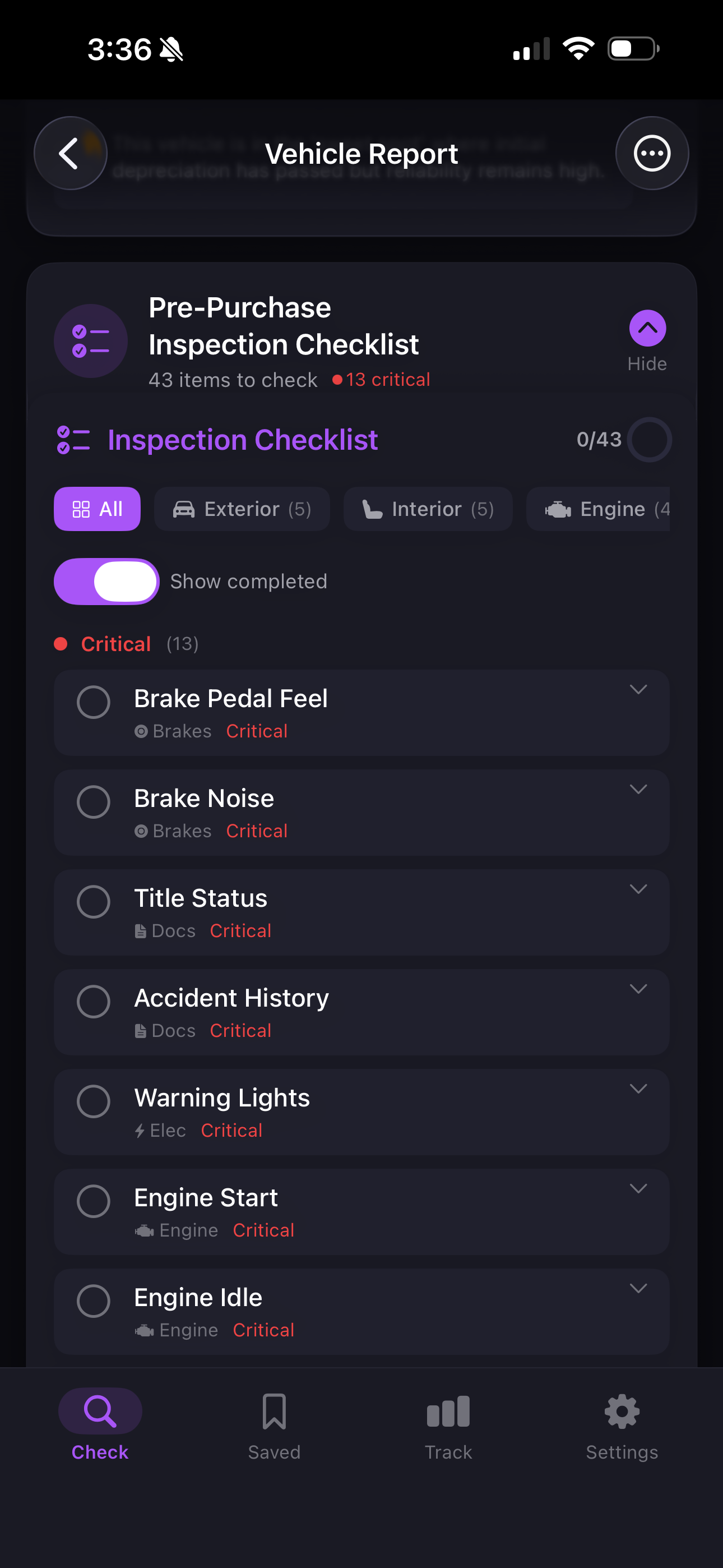Disable the Show completed toggle
Image resolution: width=723 pixels, height=1568 pixels.
point(106,582)
